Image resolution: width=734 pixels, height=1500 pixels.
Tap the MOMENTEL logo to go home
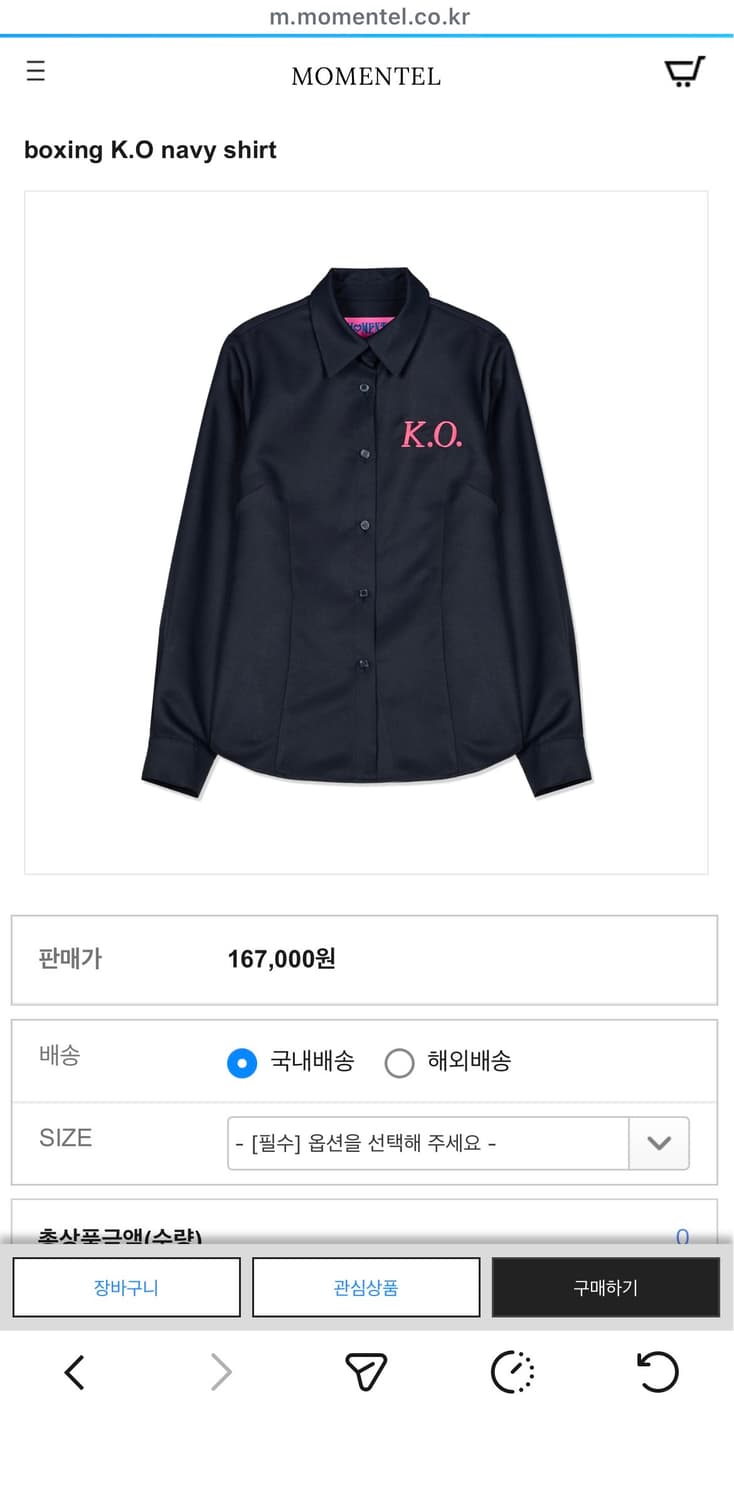tap(366, 77)
